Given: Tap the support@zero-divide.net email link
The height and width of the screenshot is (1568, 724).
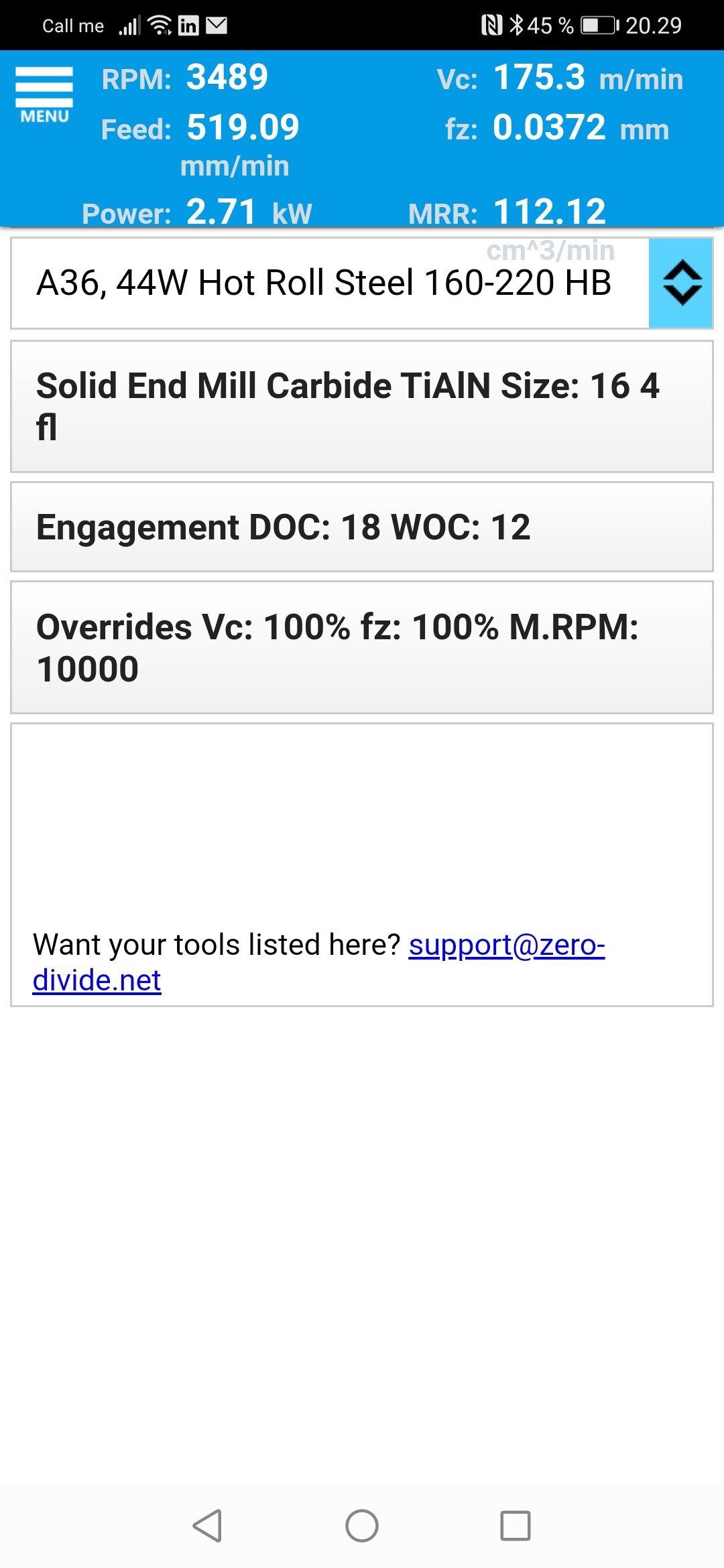Looking at the screenshot, I should 318,962.
